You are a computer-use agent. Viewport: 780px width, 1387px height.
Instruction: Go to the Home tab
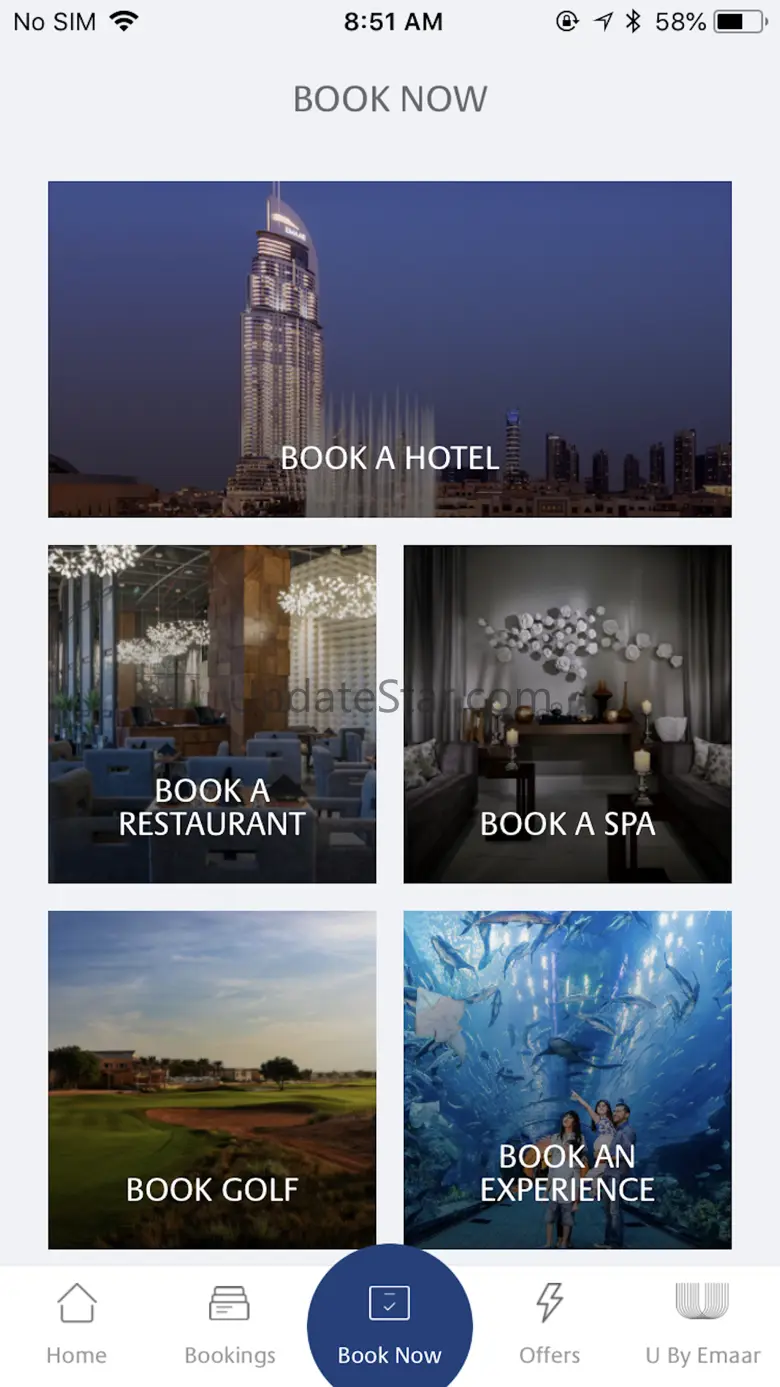[76, 1325]
